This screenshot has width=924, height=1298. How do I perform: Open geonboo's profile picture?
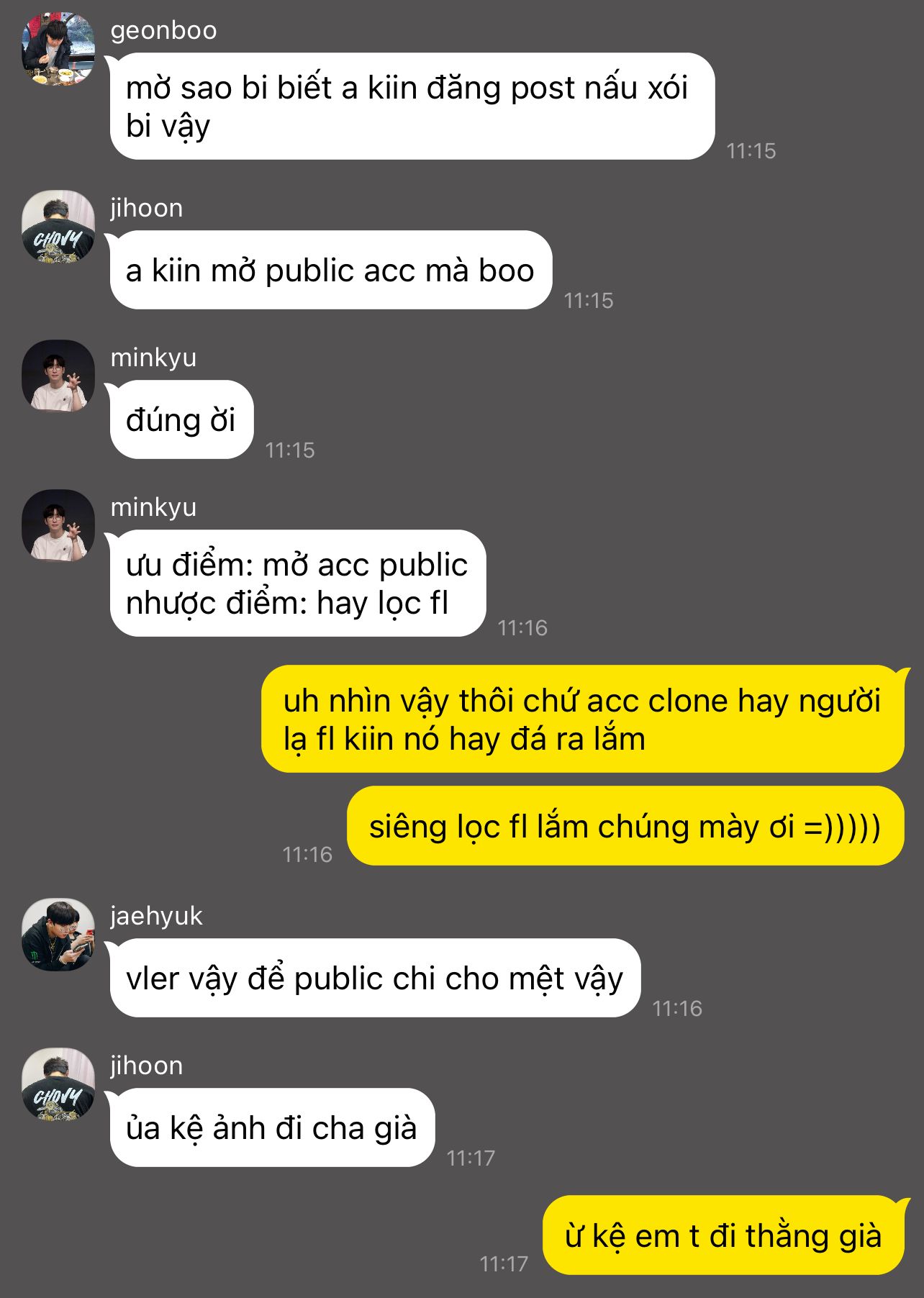coord(58,48)
